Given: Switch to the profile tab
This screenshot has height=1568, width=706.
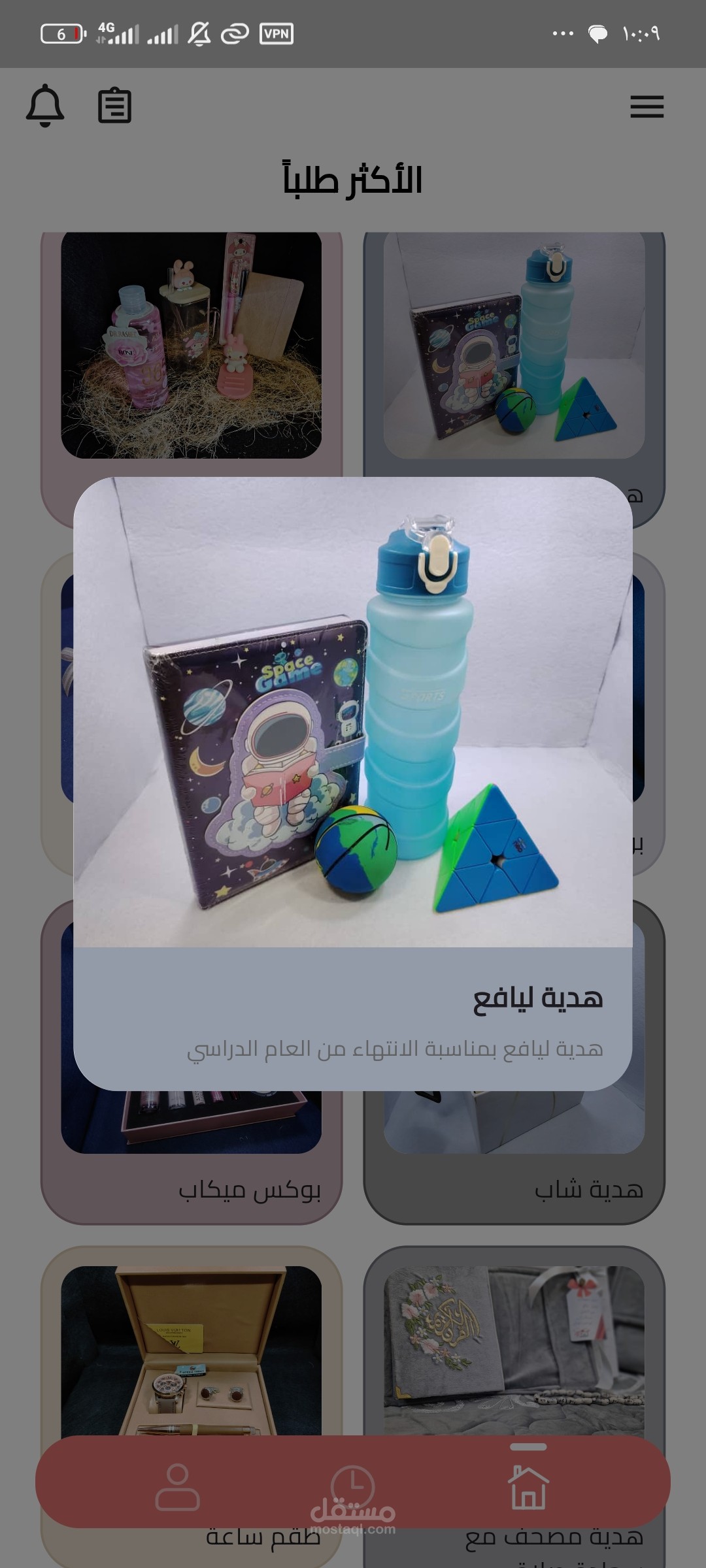Looking at the screenshot, I should tap(177, 1487).
